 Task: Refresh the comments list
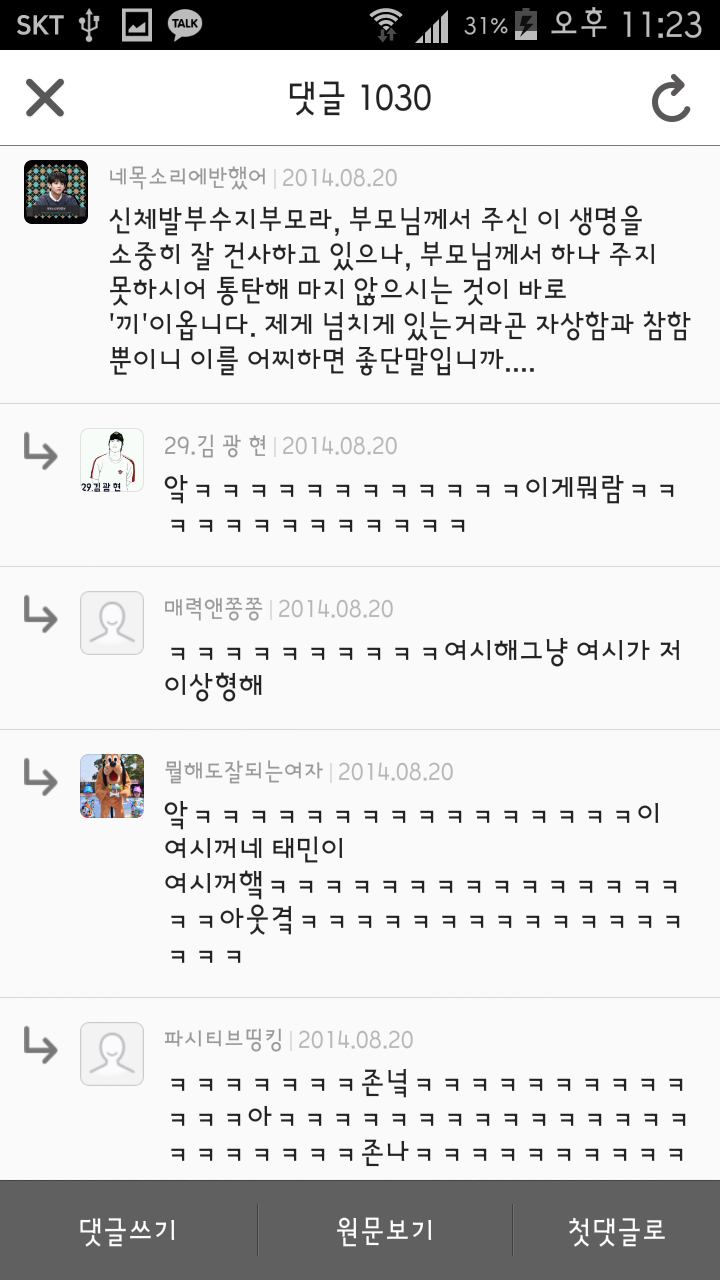pyautogui.click(x=670, y=99)
